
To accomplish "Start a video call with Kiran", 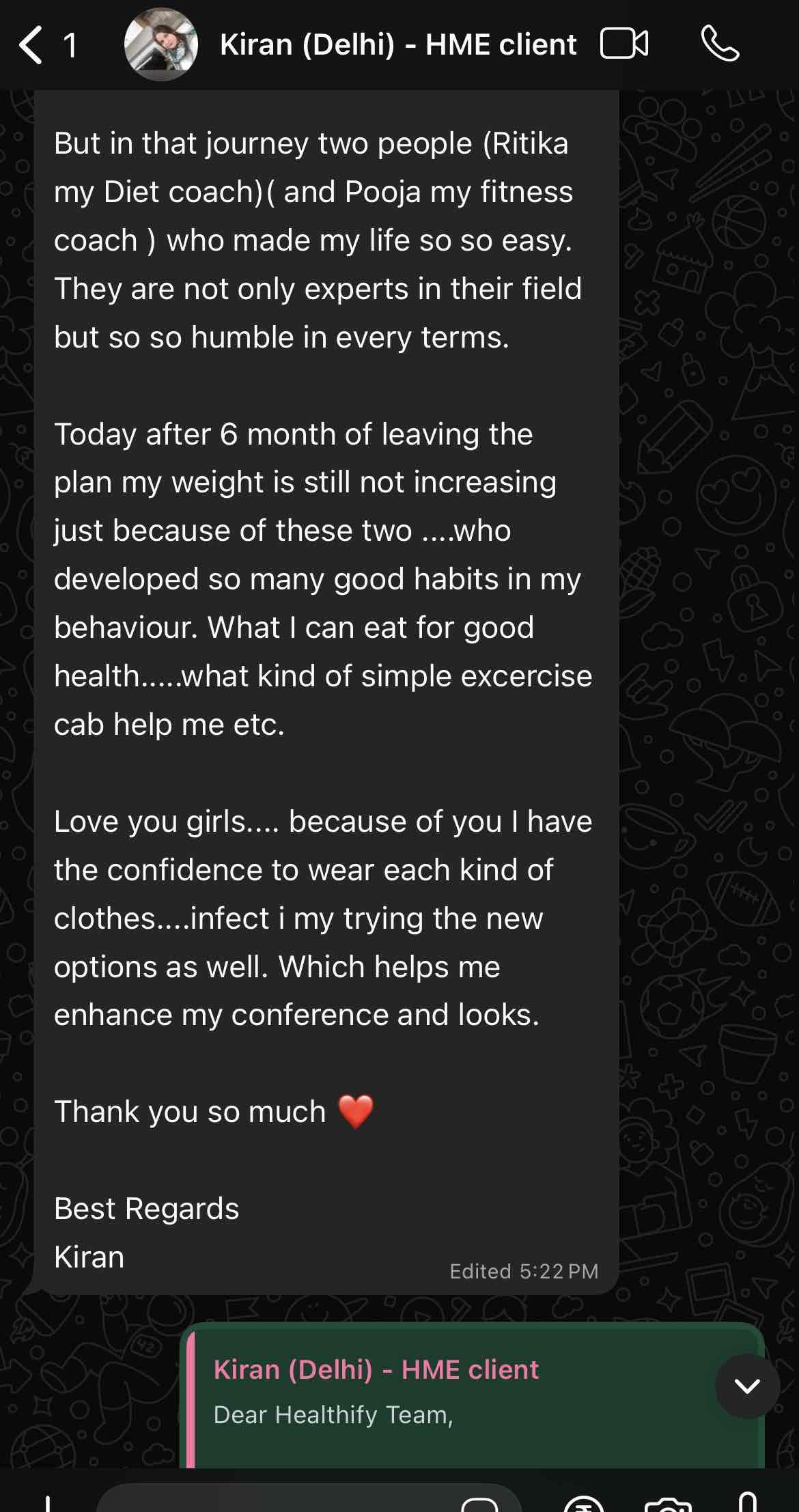I will 624,44.
